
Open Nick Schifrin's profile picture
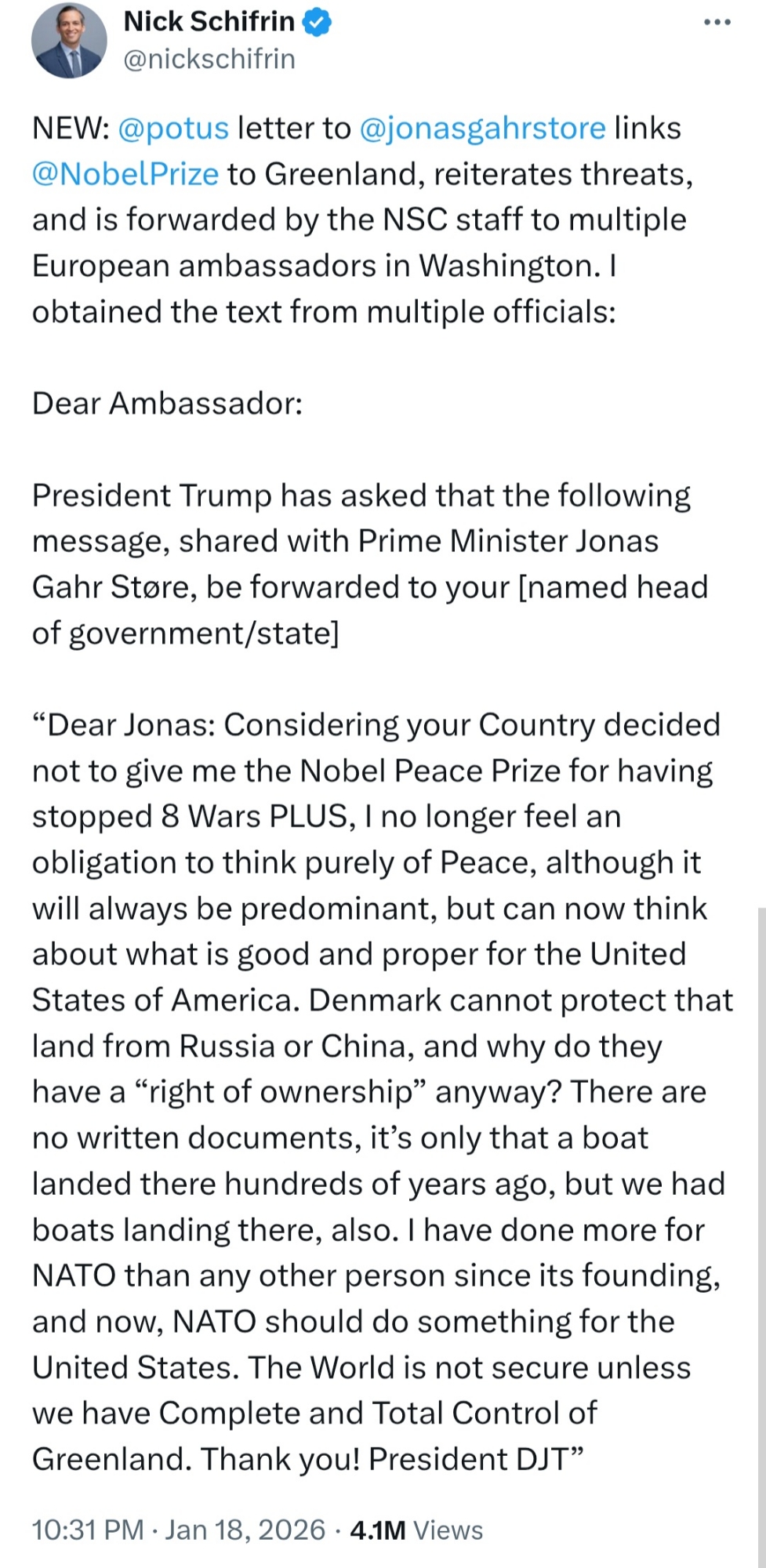(69, 41)
